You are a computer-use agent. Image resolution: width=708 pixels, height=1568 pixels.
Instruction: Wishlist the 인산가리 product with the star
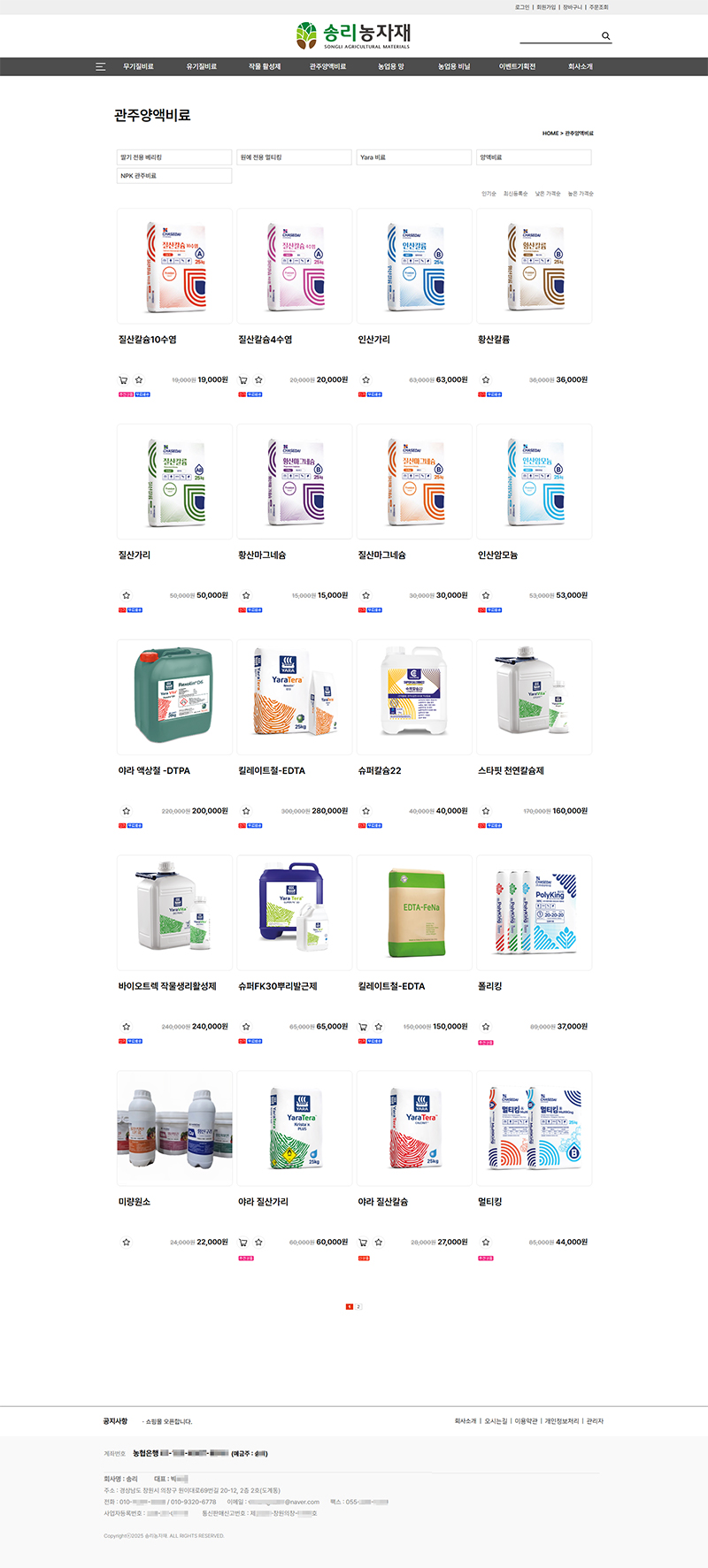click(x=366, y=380)
